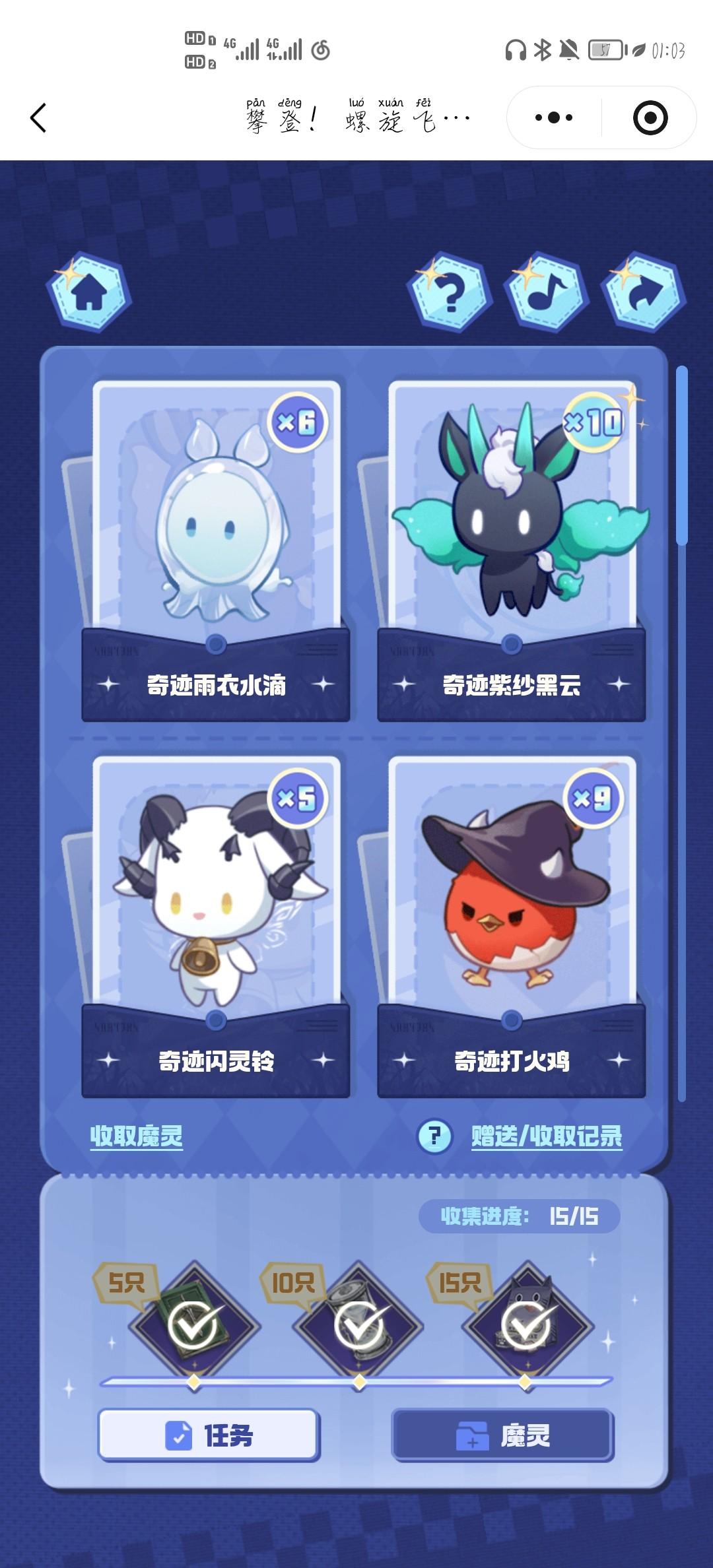The height and width of the screenshot is (1568, 713).
Task: Open the mini program more-options menu
Action: (553, 118)
